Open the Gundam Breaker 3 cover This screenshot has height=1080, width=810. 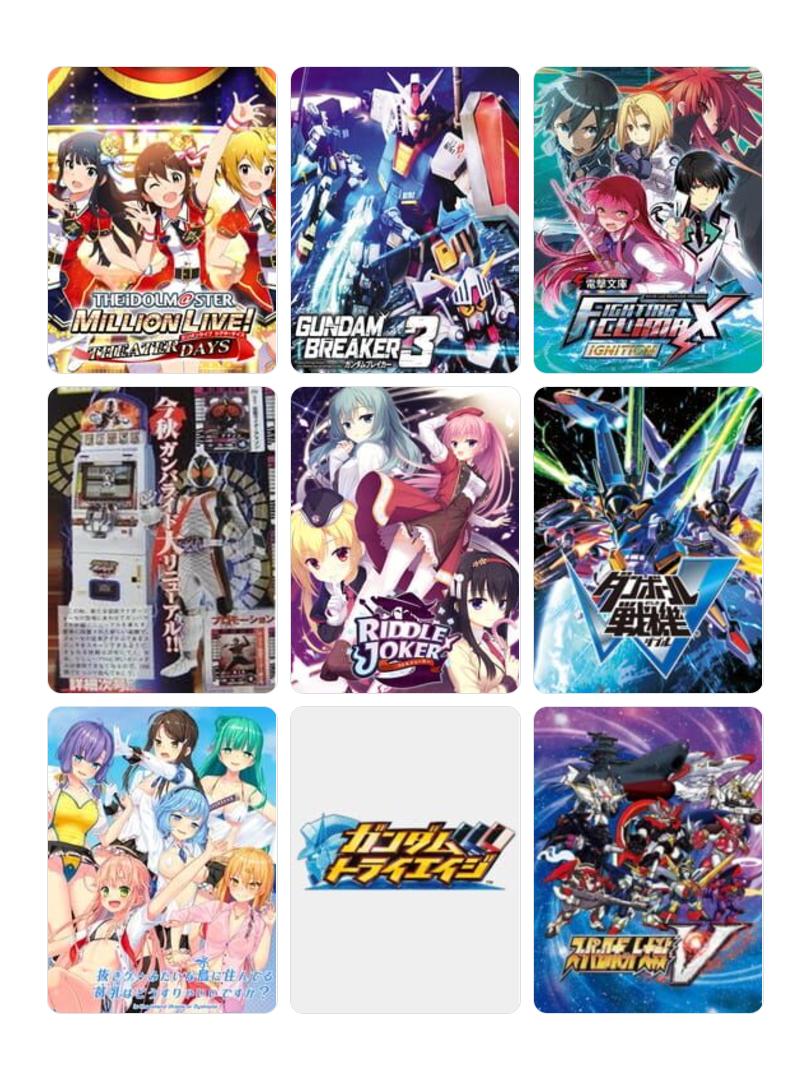(x=405, y=220)
